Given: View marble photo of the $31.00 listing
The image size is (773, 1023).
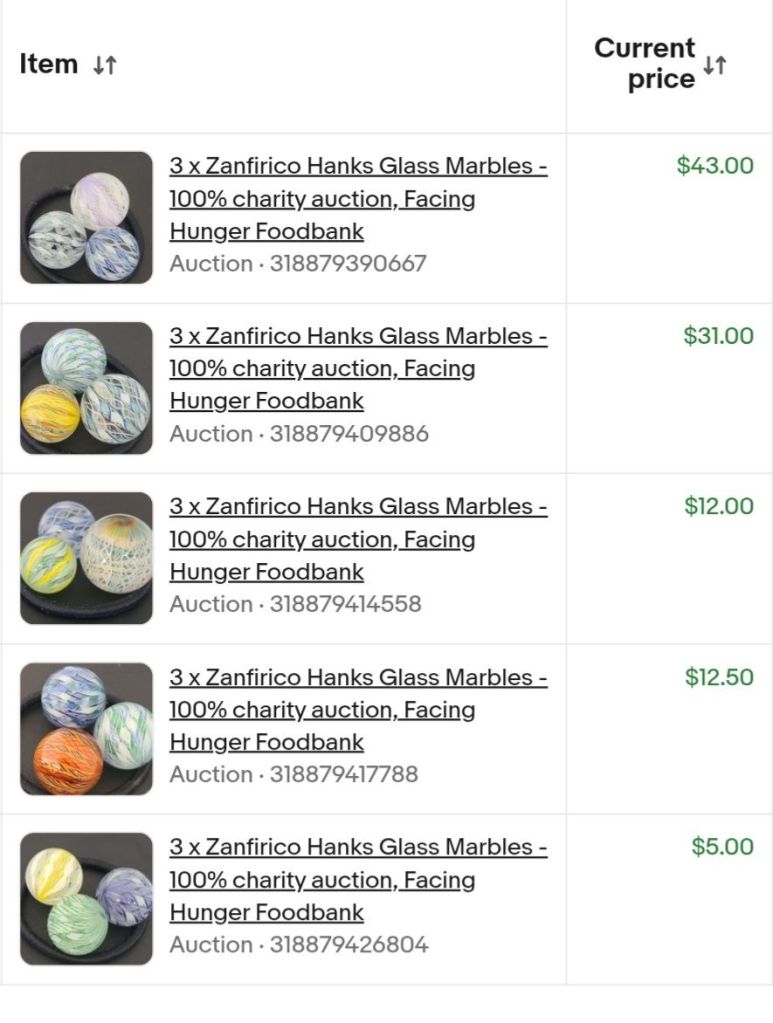Looking at the screenshot, I should tap(86, 388).
